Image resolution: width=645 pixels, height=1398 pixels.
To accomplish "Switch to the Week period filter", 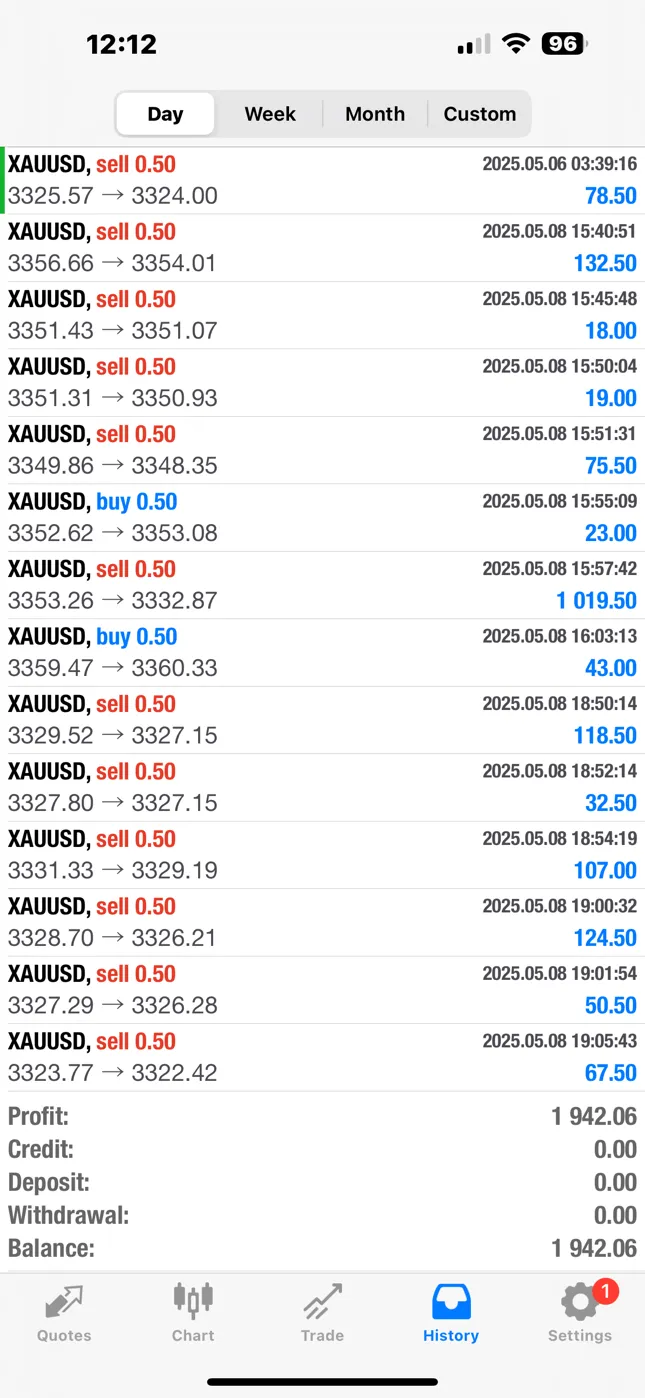I will pos(270,114).
